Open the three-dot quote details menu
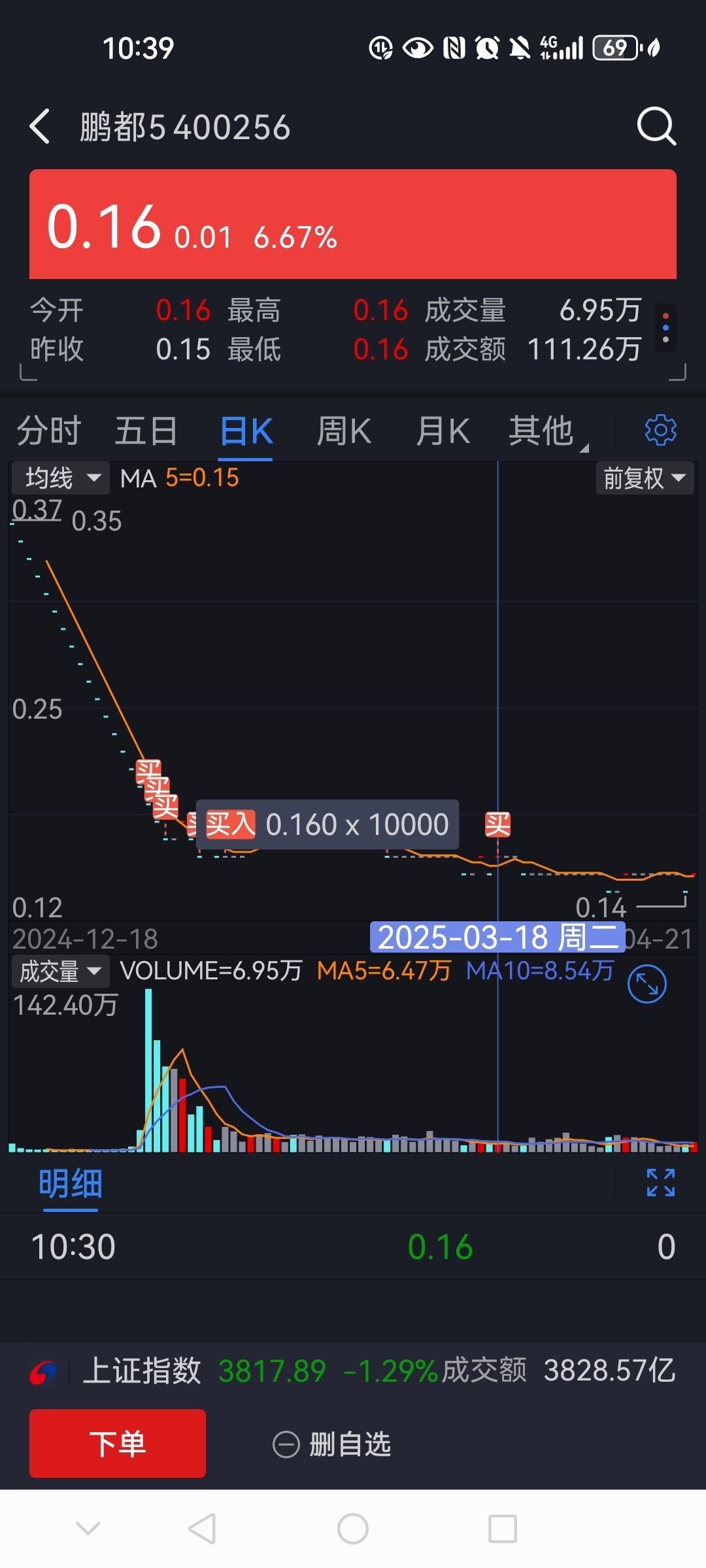Screen dimensions: 706x1568 (665, 328)
